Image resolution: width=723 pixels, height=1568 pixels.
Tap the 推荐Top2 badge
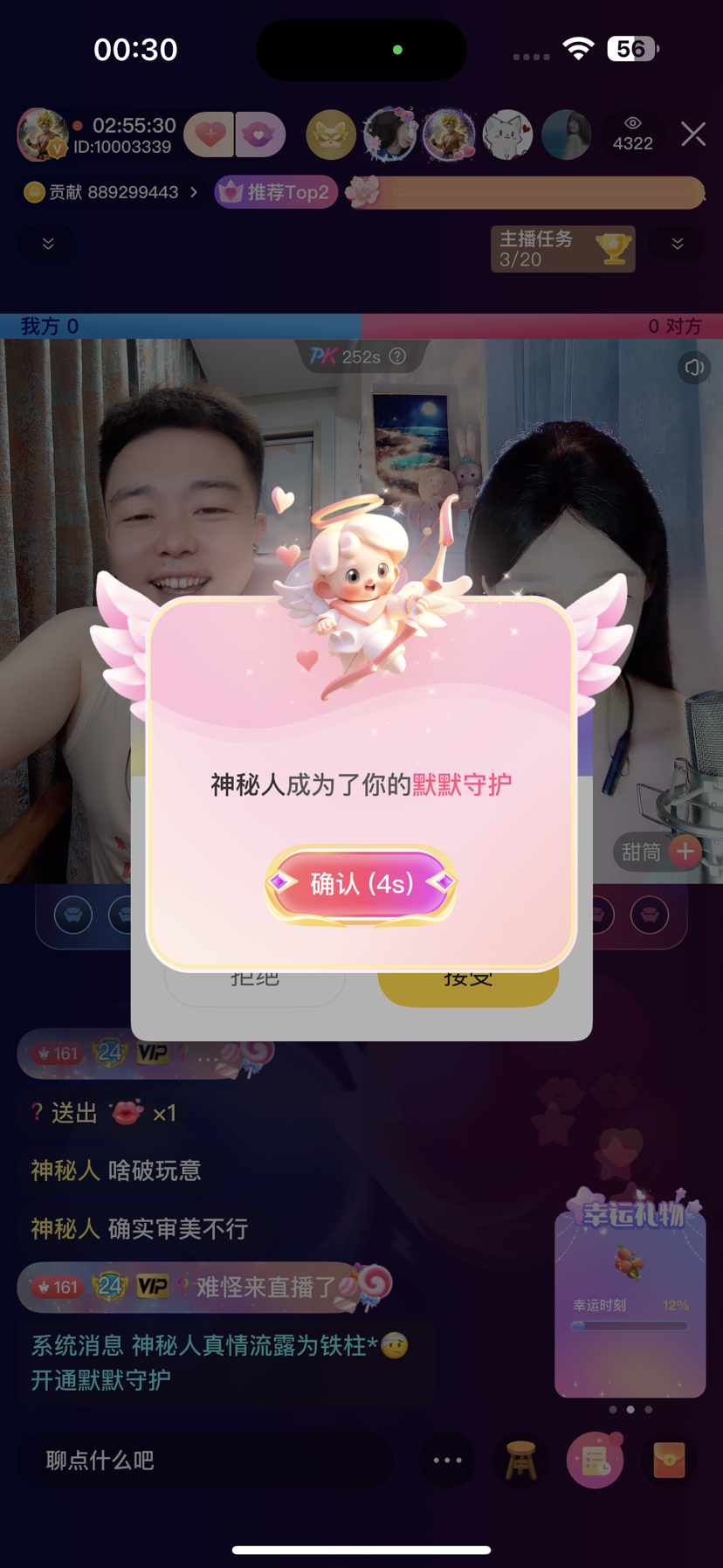click(x=276, y=192)
